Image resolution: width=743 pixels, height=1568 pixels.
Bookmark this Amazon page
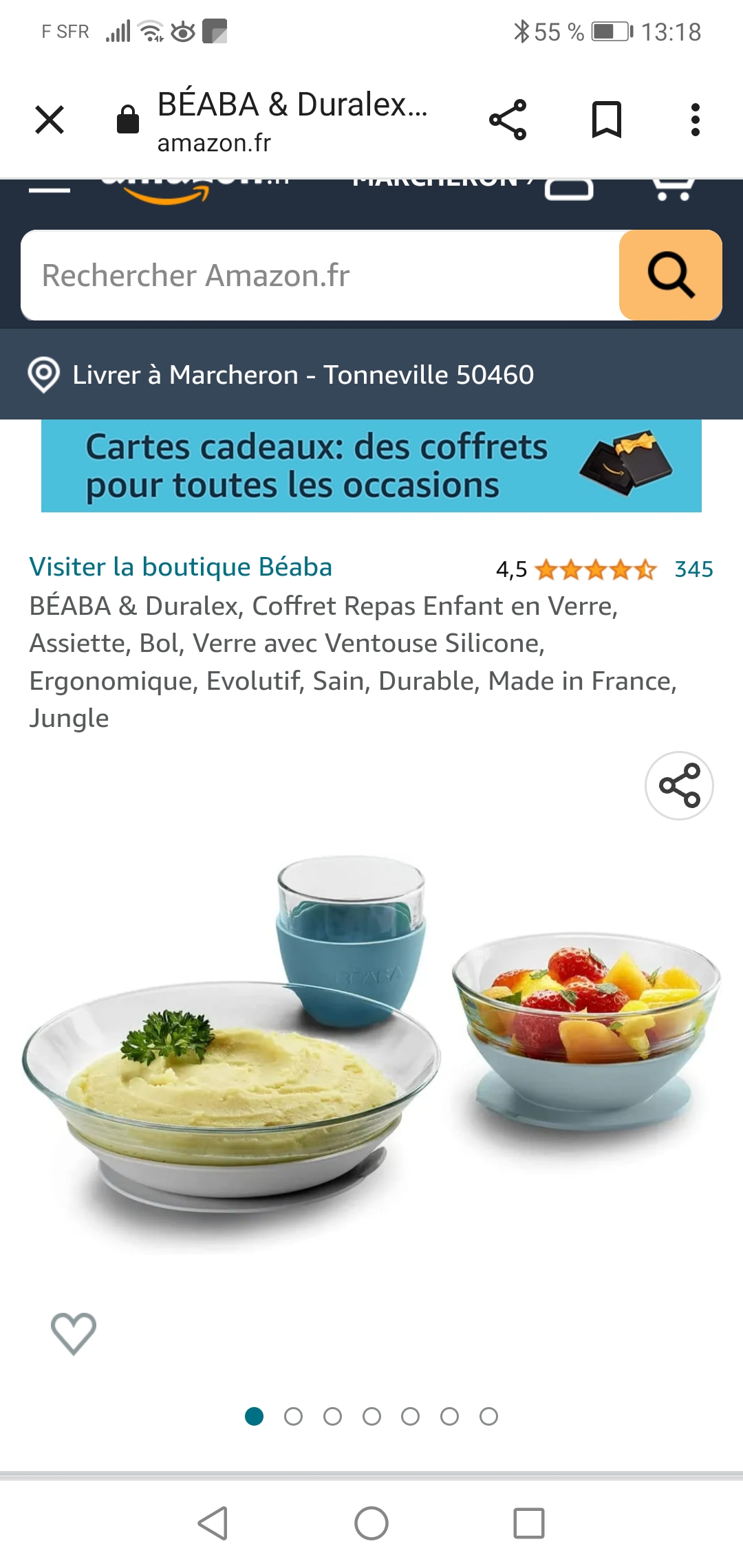(607, 120)
